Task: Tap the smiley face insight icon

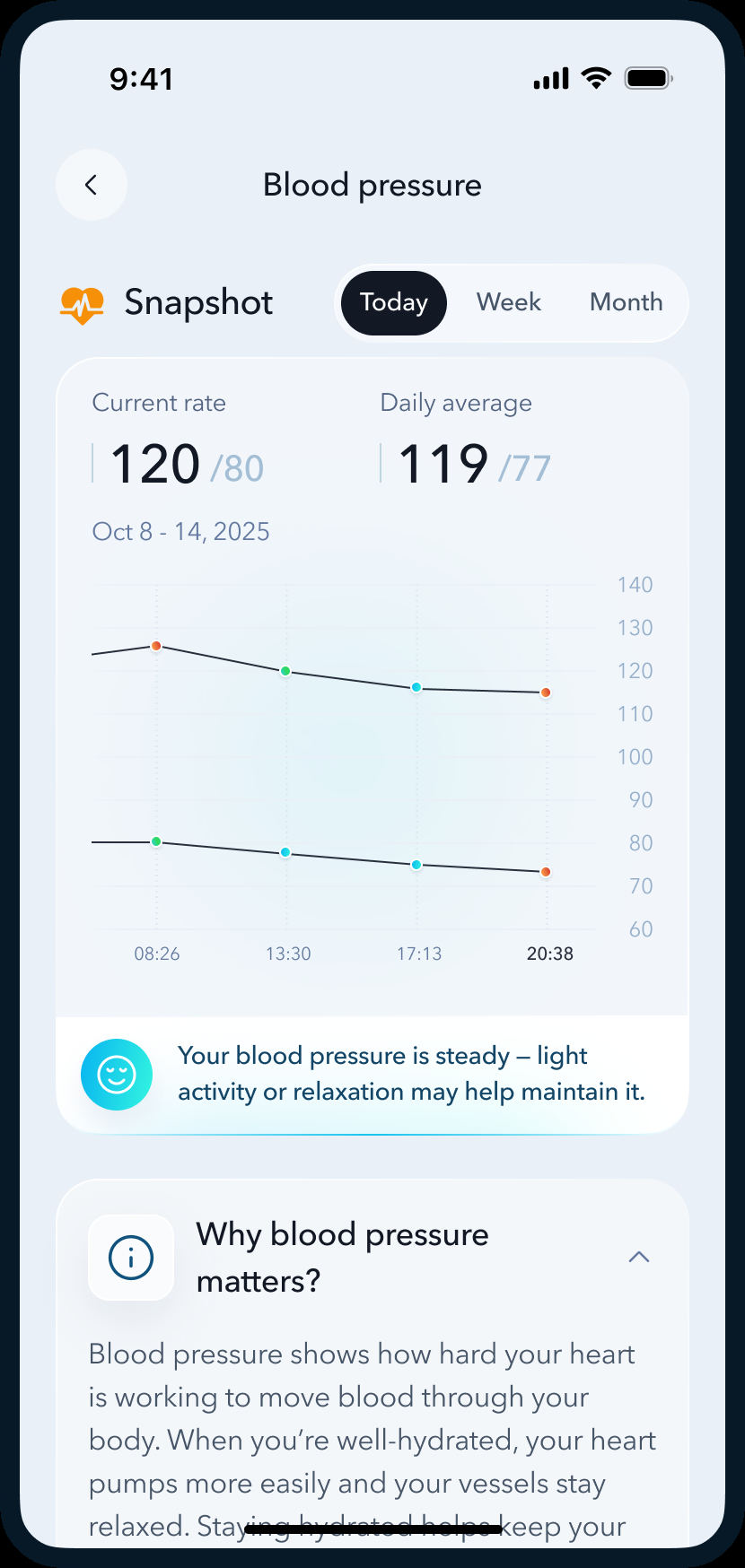Action: point(117,1074)
